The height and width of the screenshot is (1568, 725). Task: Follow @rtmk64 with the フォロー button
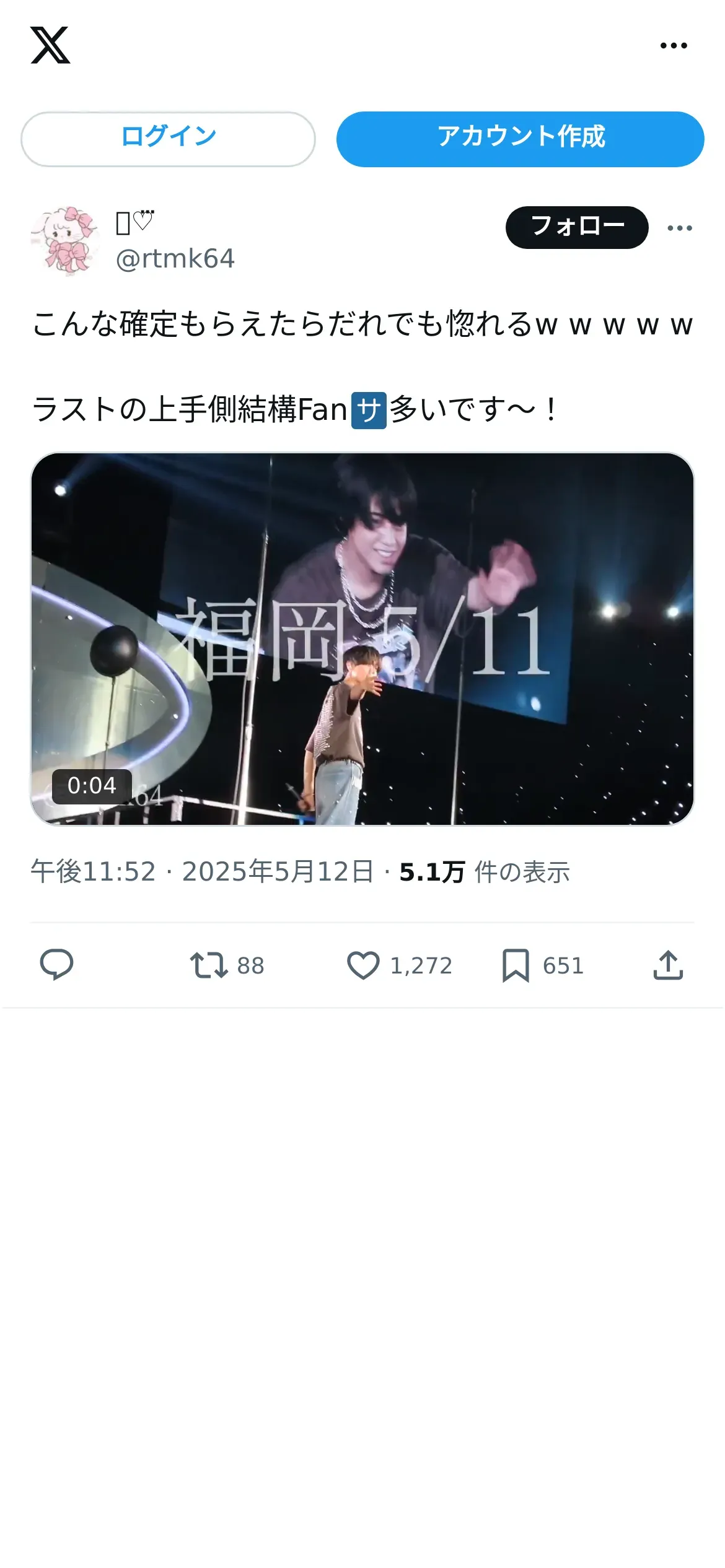(577, 227)
